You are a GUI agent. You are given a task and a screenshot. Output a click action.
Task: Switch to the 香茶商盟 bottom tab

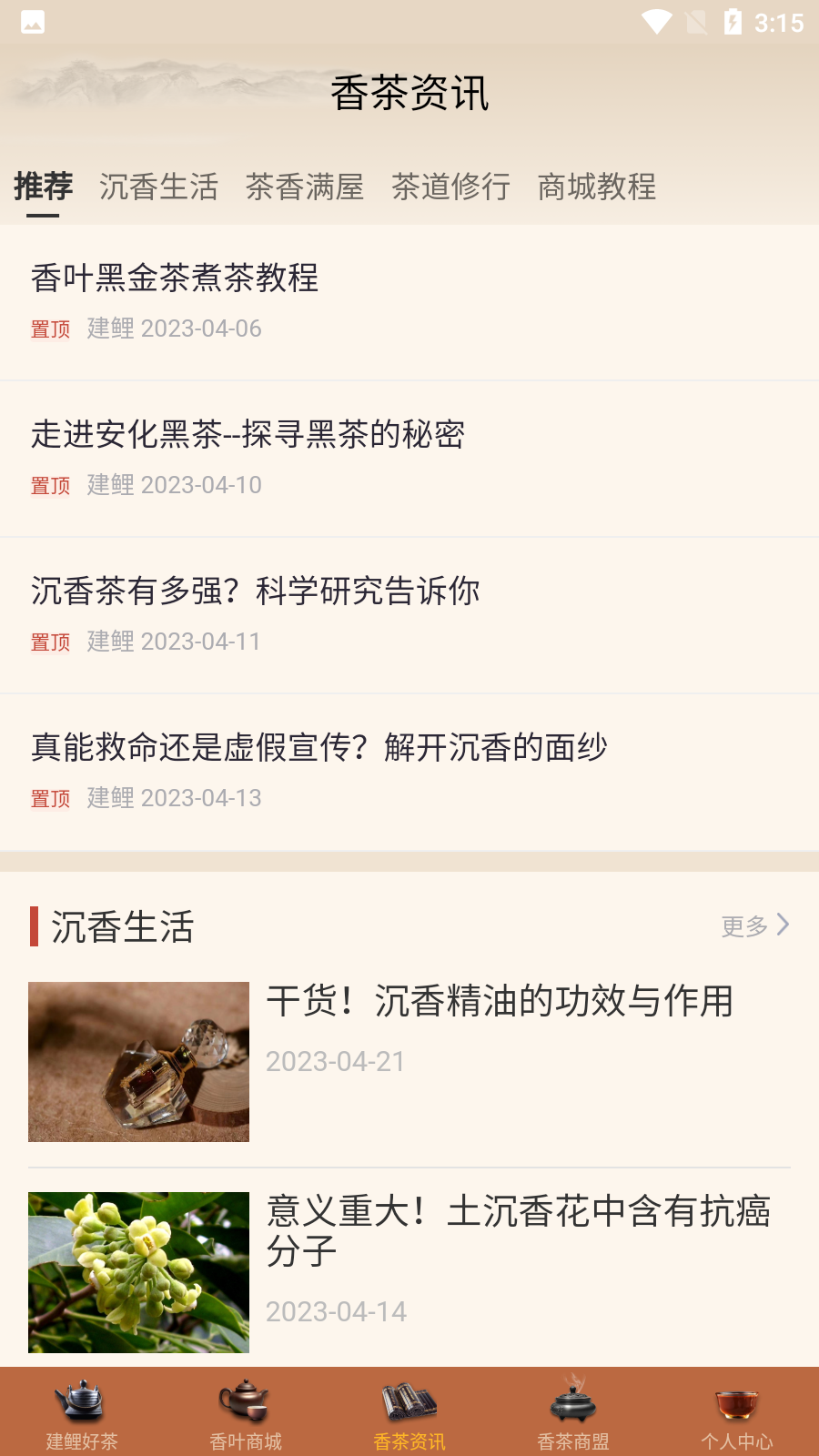point(573,1413)
